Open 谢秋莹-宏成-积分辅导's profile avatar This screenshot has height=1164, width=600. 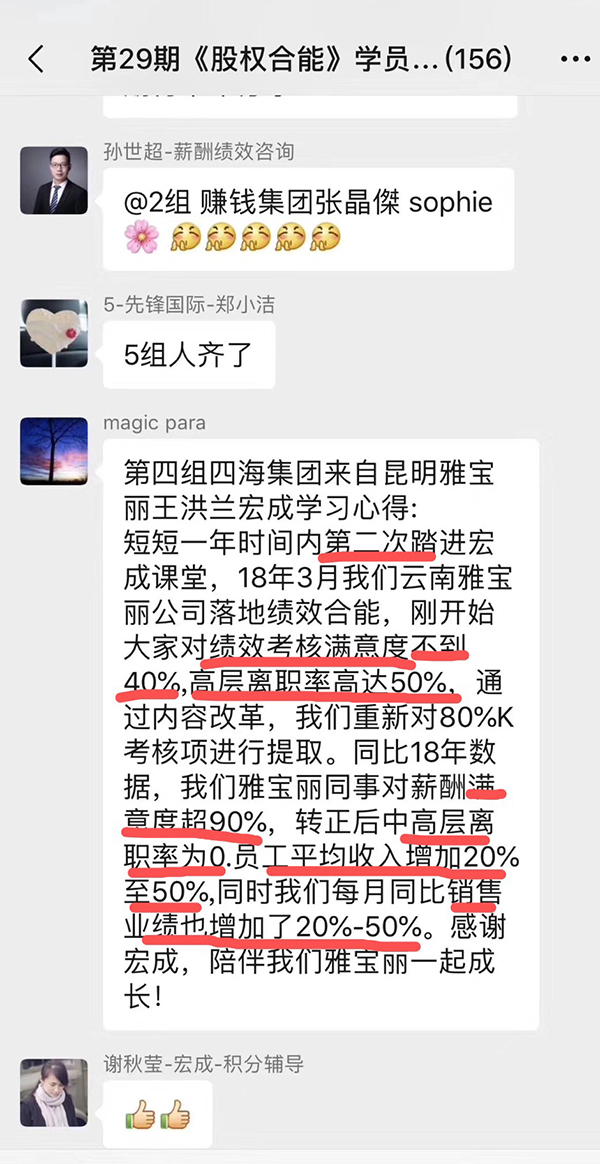54,1093
